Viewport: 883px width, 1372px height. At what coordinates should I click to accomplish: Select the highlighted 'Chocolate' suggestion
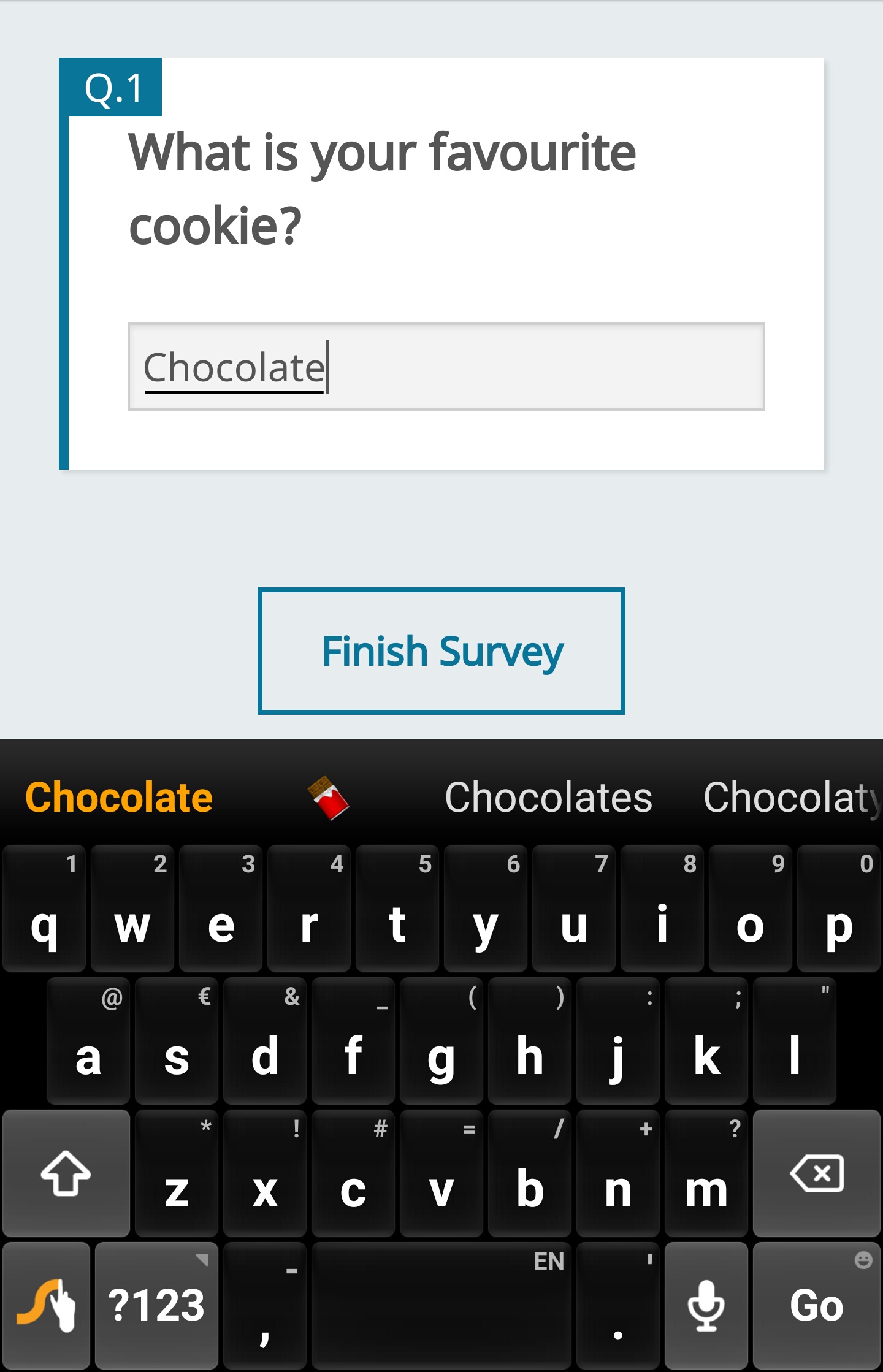point(119,797)
